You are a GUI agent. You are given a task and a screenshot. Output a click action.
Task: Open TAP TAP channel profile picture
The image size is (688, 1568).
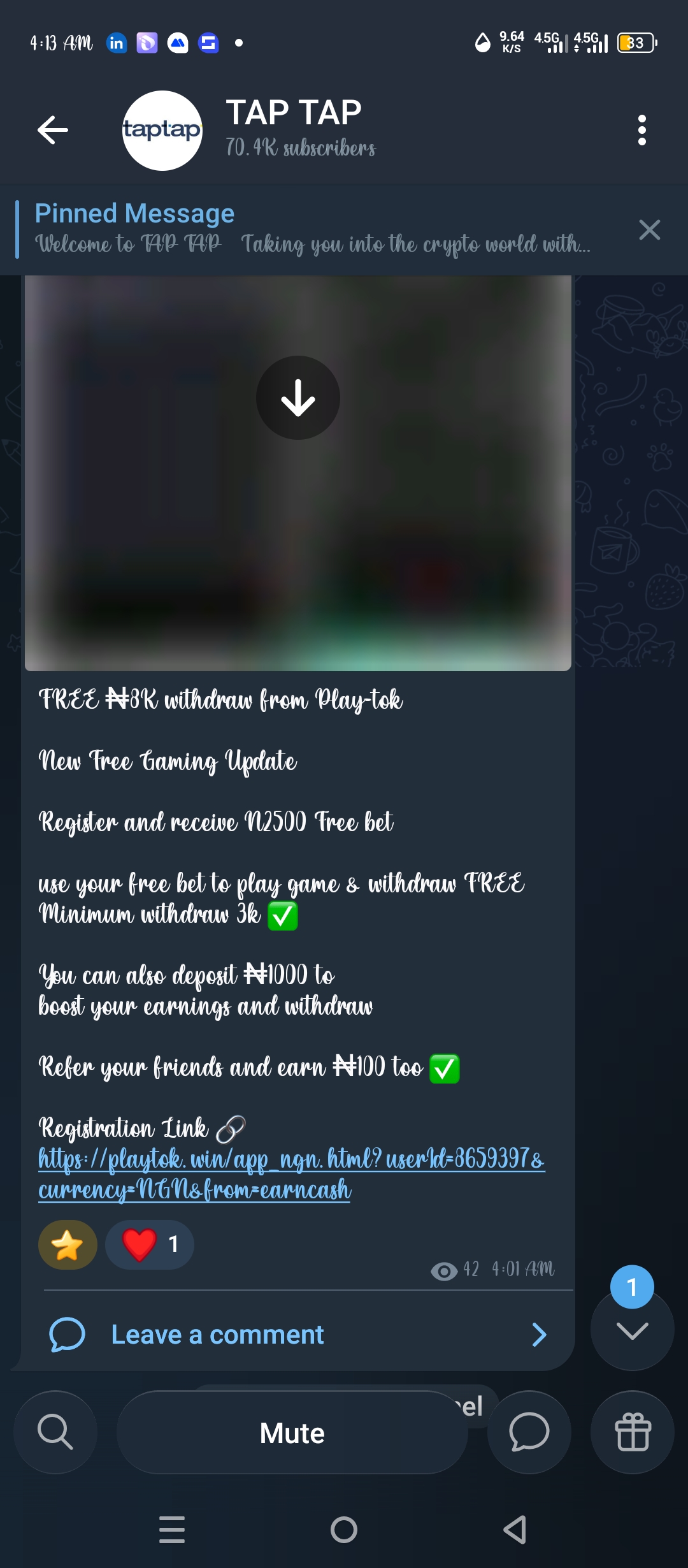[162, 131]
